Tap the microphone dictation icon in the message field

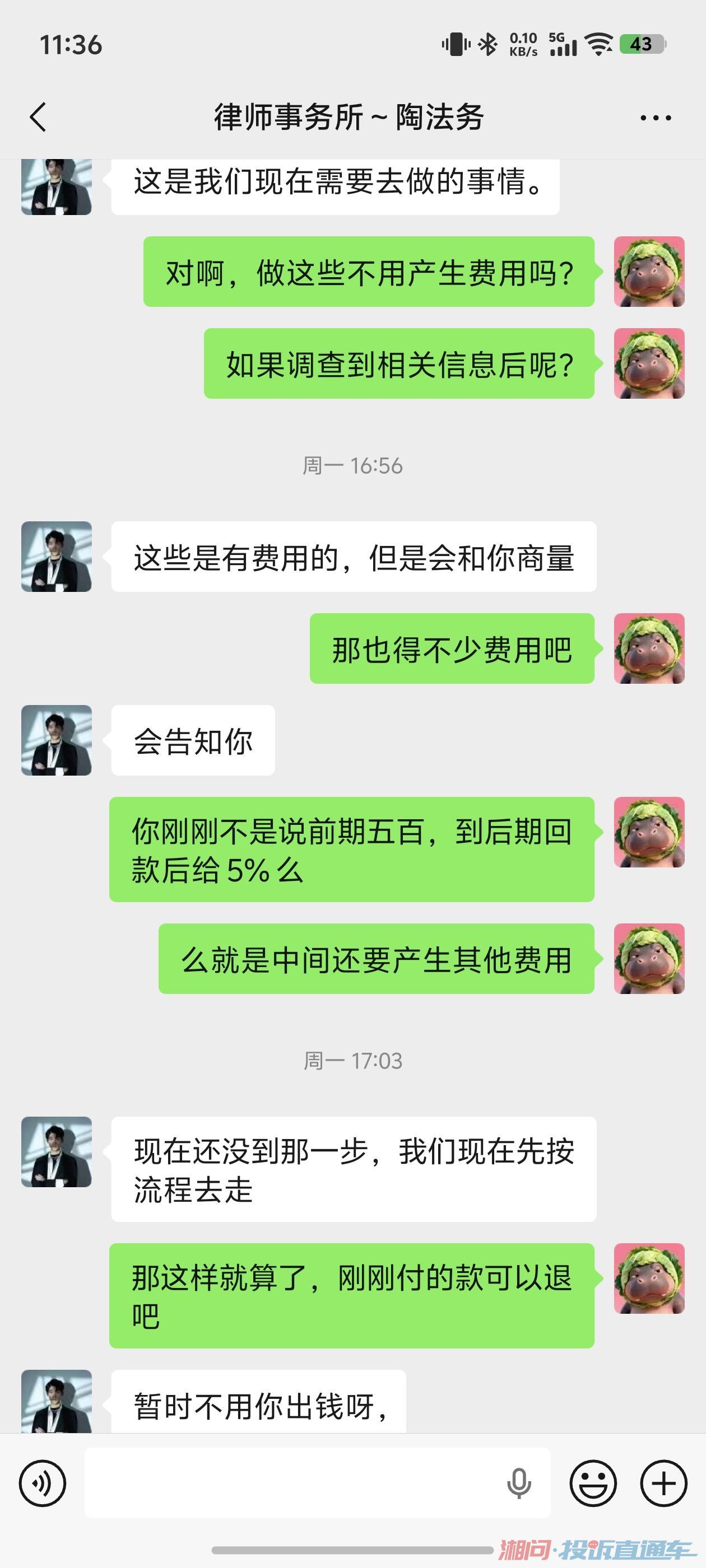coord(518,1483)
